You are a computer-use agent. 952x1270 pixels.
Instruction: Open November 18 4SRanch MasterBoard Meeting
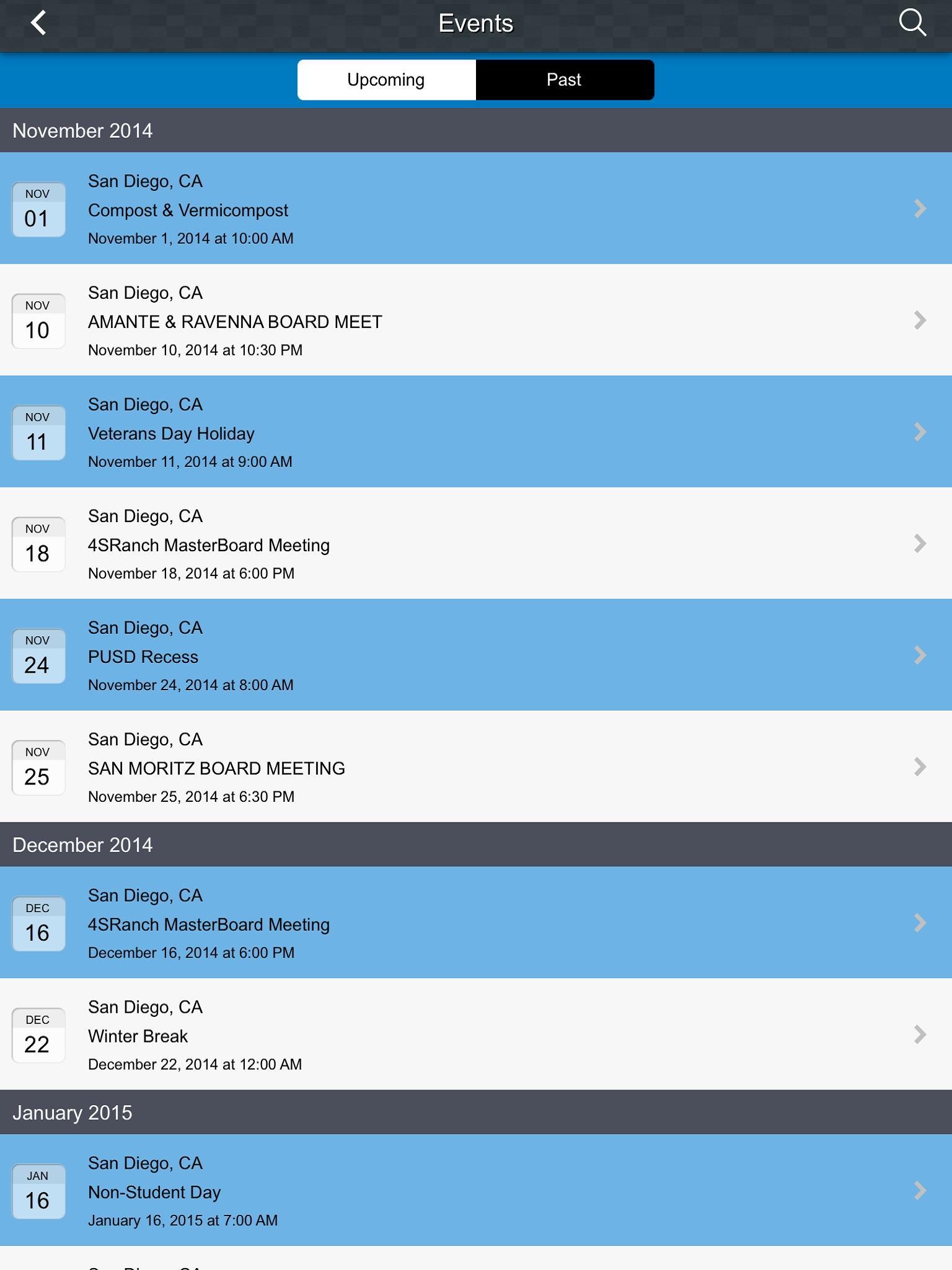tap(475, 544)
